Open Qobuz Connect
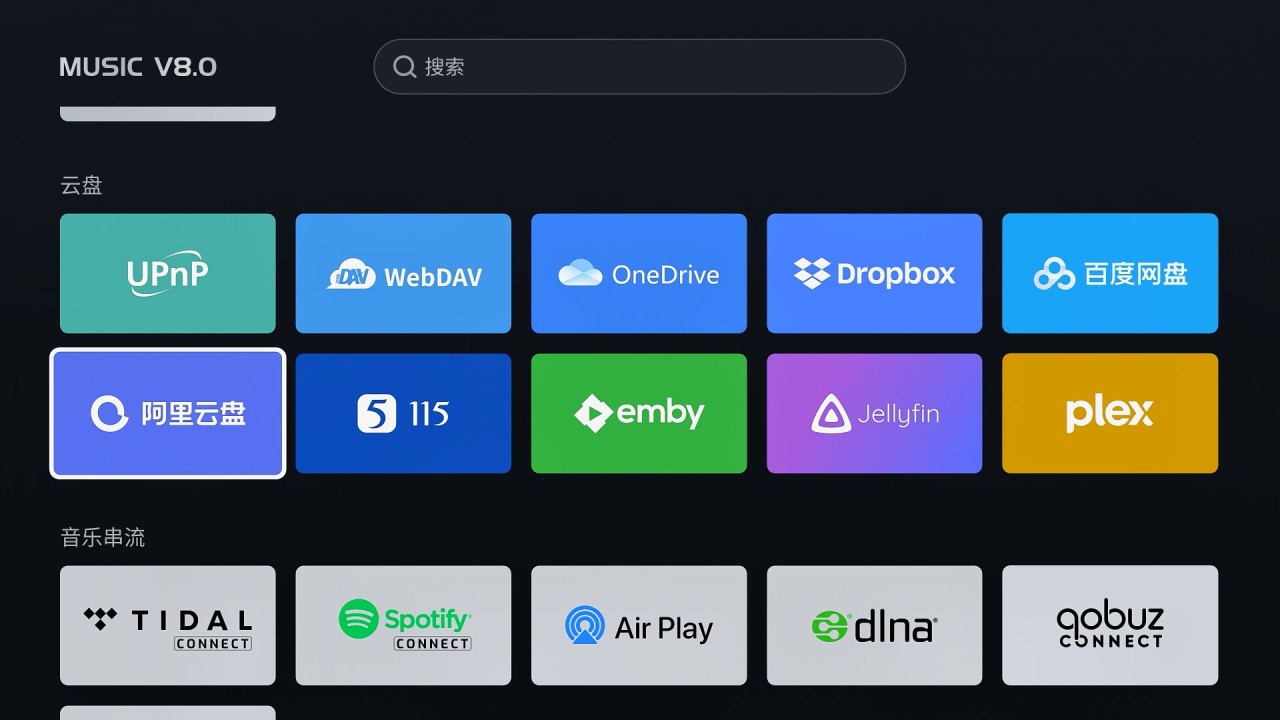The width and height of the screenshot is (1280, 720). [1110, 625]
